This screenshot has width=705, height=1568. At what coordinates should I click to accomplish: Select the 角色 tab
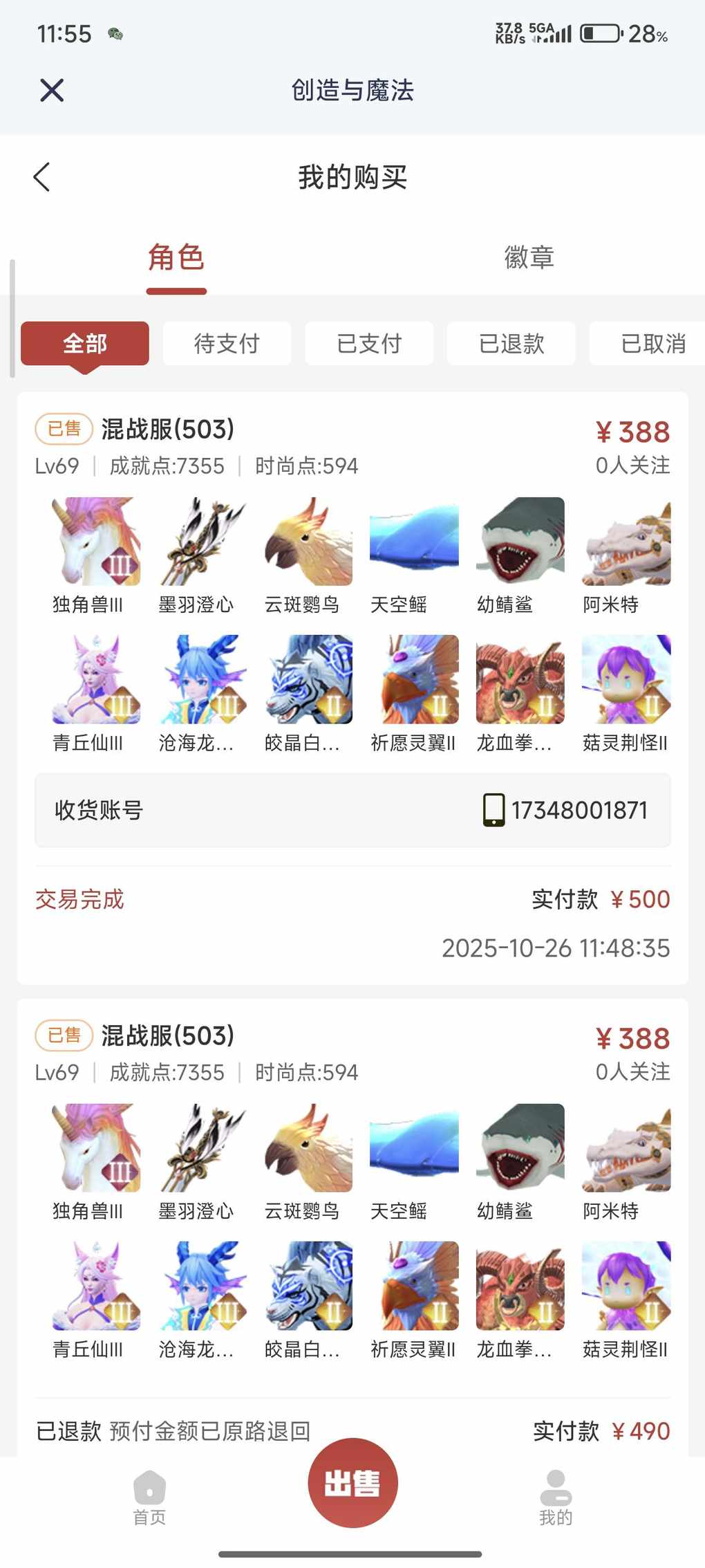[x=176, y=257]
